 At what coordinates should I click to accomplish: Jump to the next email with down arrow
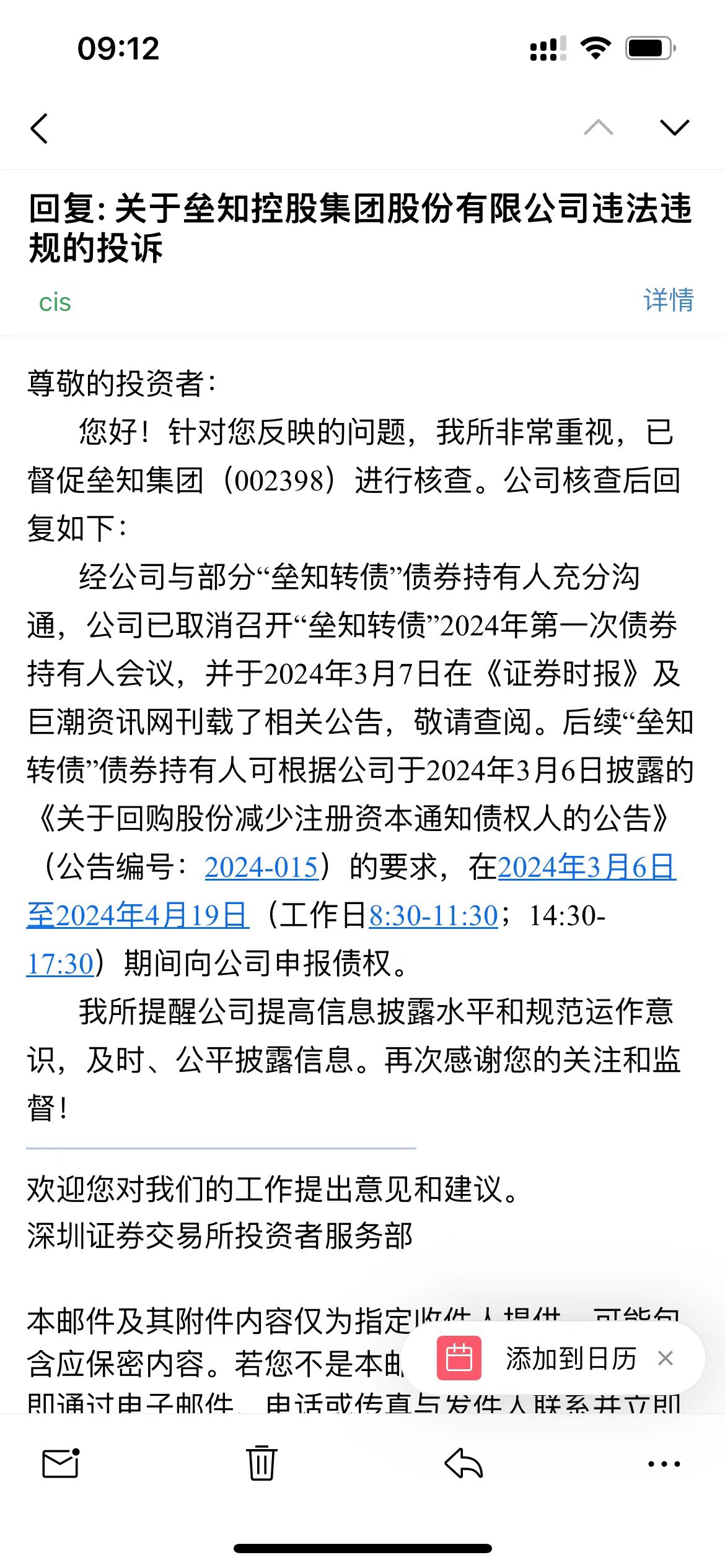coord(674,128)
